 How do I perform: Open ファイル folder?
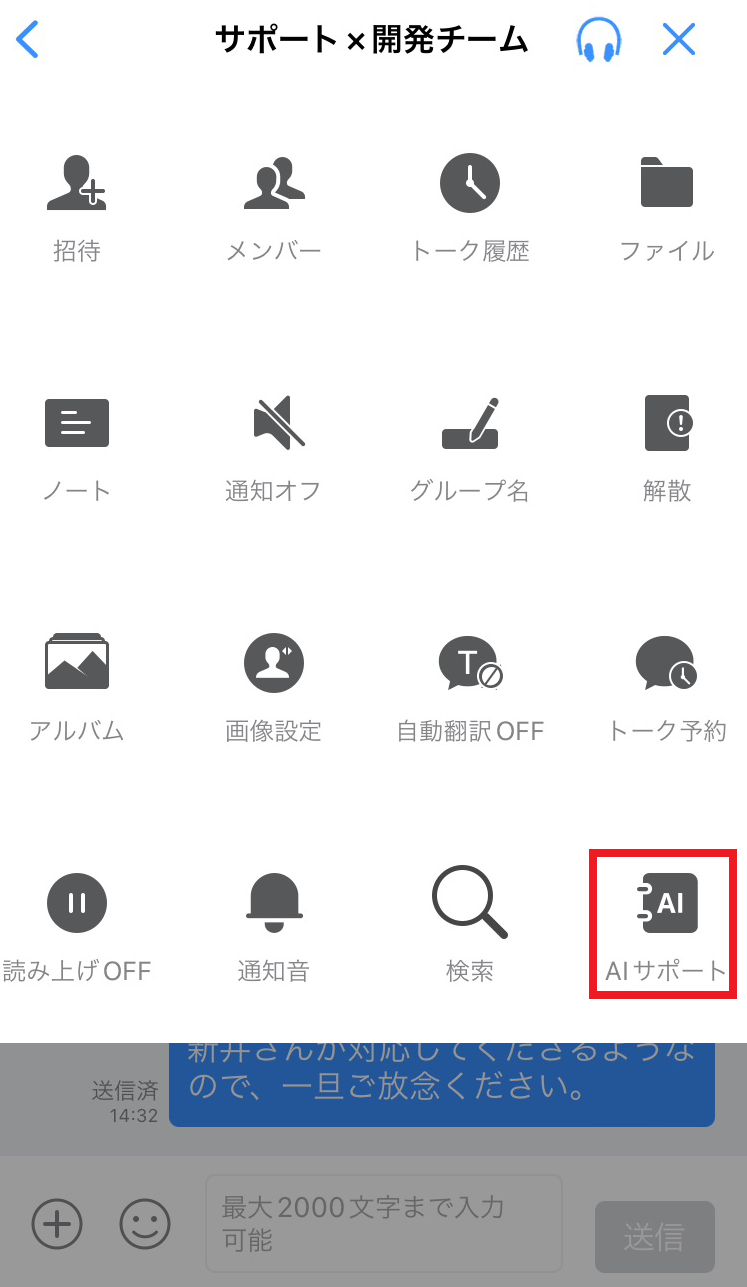coord(667,207)
